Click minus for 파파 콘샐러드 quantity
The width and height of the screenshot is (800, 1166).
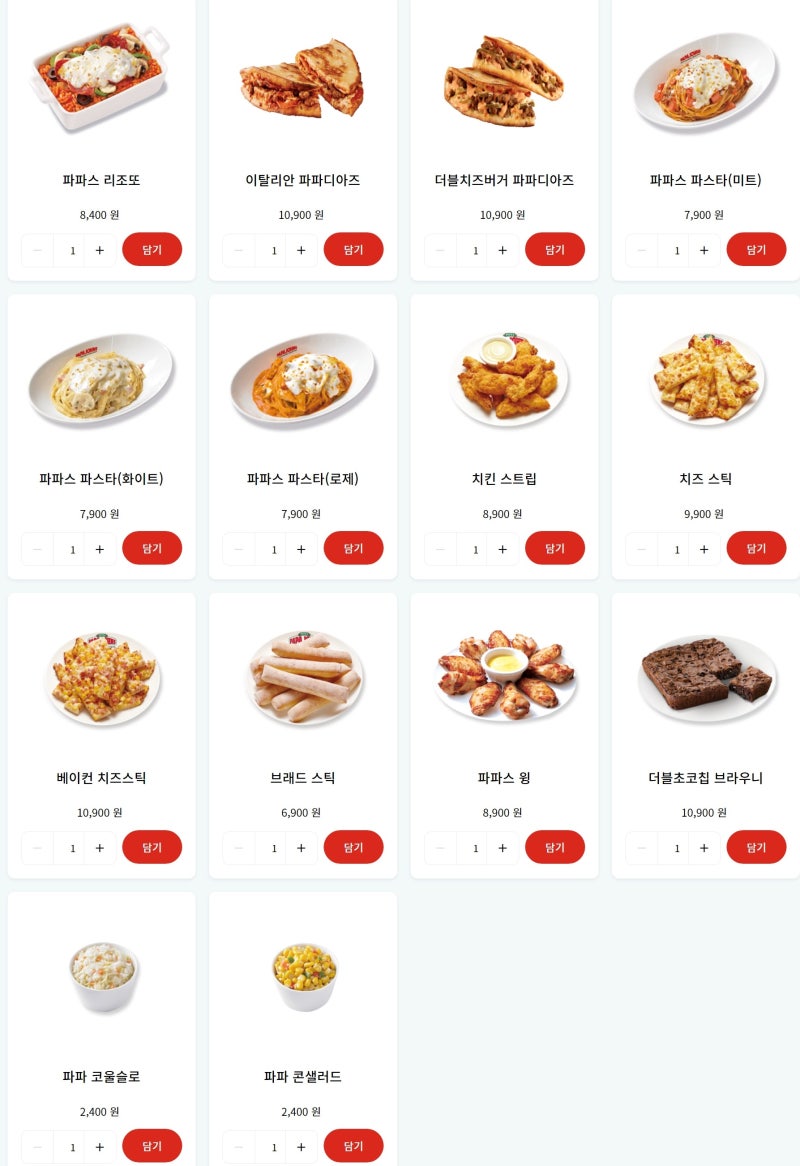pos(239,1146)
